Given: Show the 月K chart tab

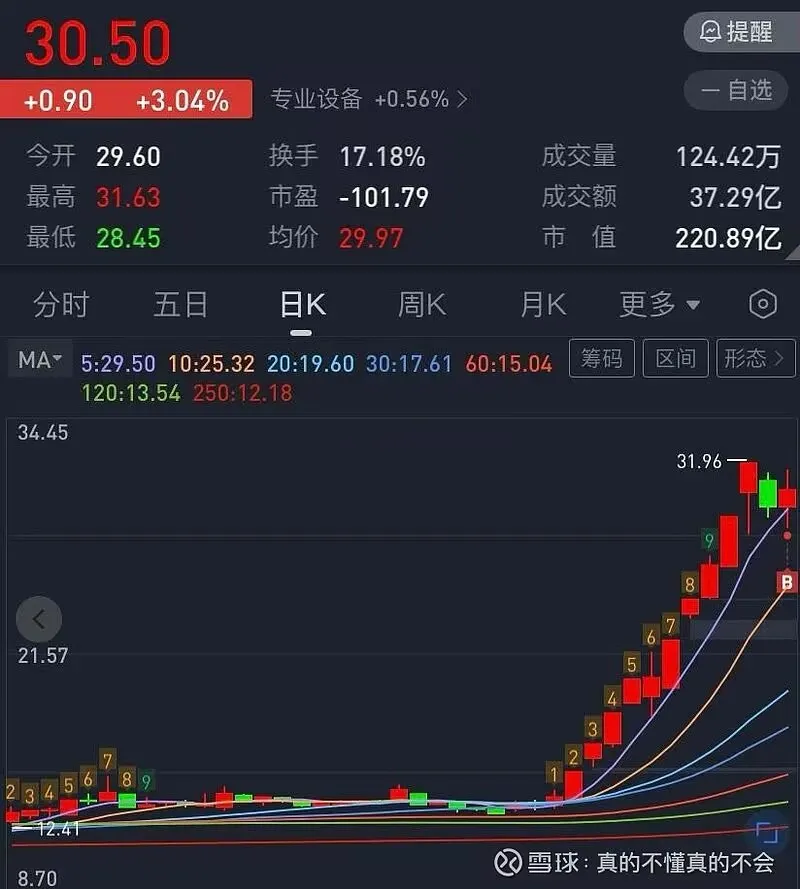Looking at the screenshot, I should [543, 304].
